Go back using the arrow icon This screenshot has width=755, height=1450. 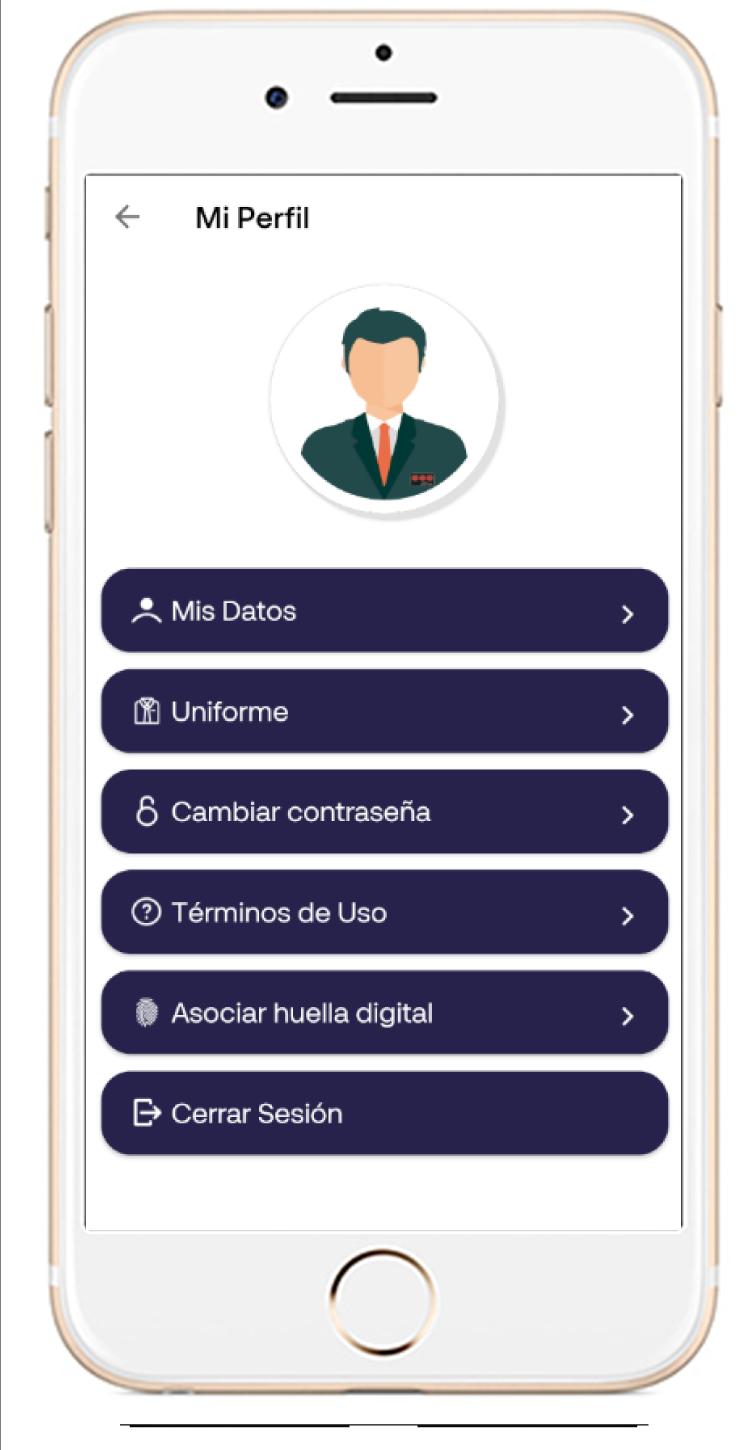(127, 217)
